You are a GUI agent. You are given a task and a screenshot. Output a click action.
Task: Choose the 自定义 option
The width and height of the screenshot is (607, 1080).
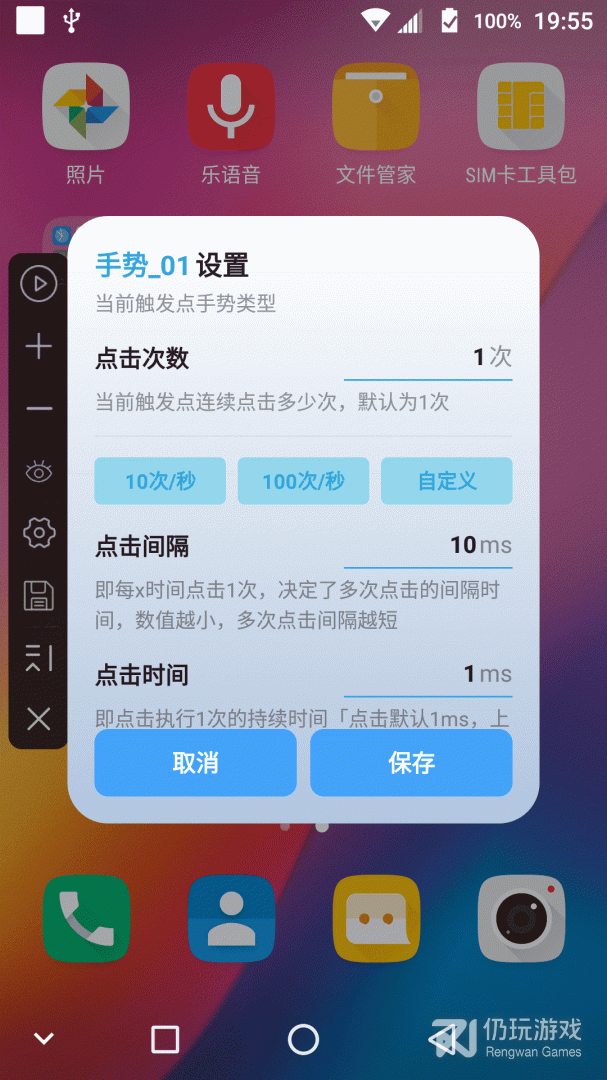[446, 481]
